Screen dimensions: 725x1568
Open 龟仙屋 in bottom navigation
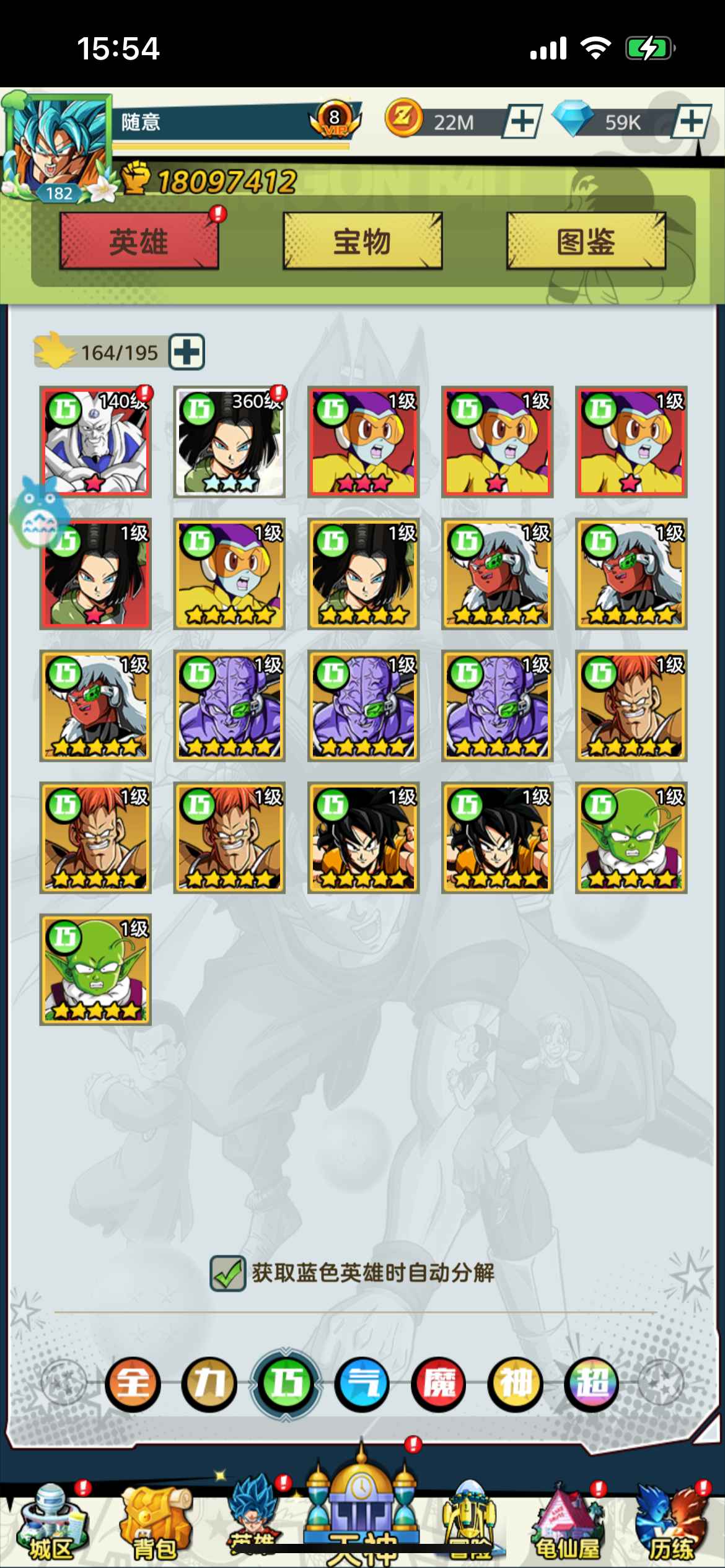point(567,1523)
